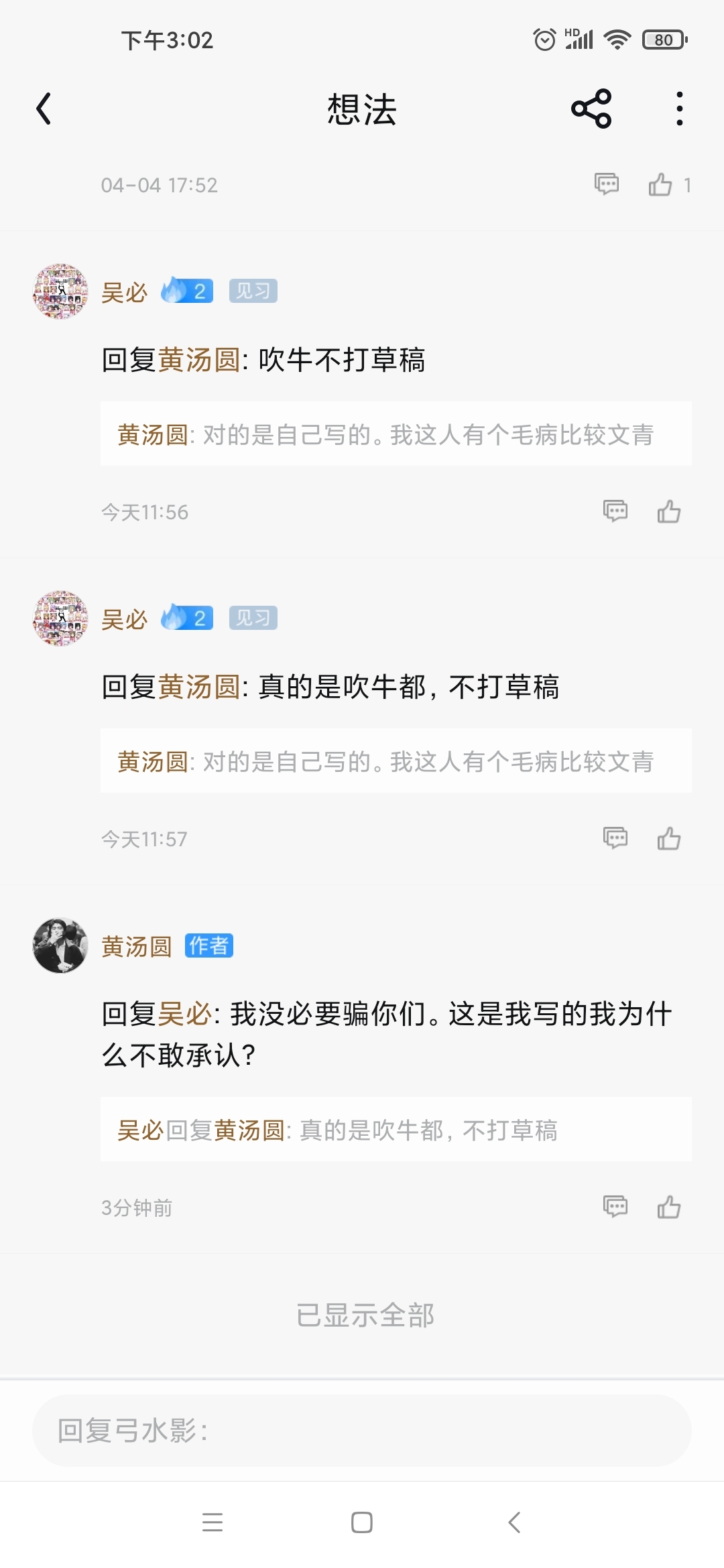724x1568 pixels.
Task: Open quoted reply 真的是吹牛都，不打草稿
Action: coord(396,1130)
